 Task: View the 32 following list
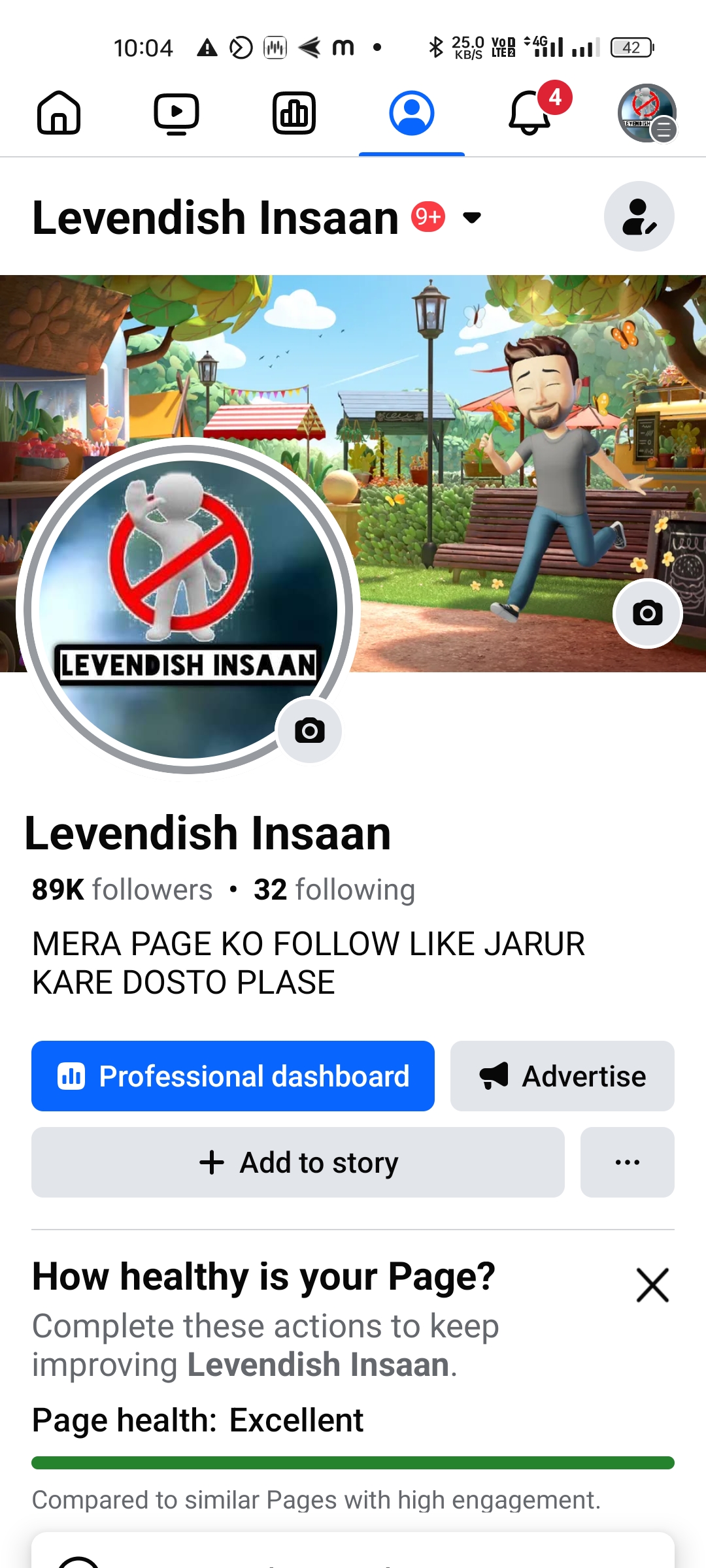point(334,890)
